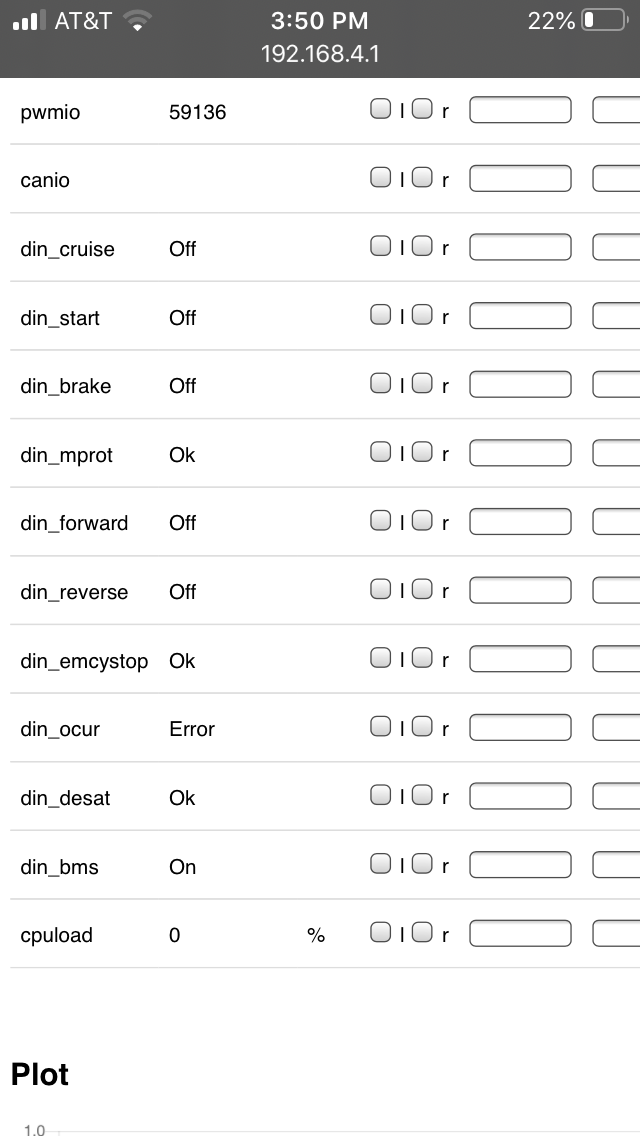Viewport: 640px width, 1136px height.
Task: Check the r checkbox for din_desat
Action: coord(422,795)
